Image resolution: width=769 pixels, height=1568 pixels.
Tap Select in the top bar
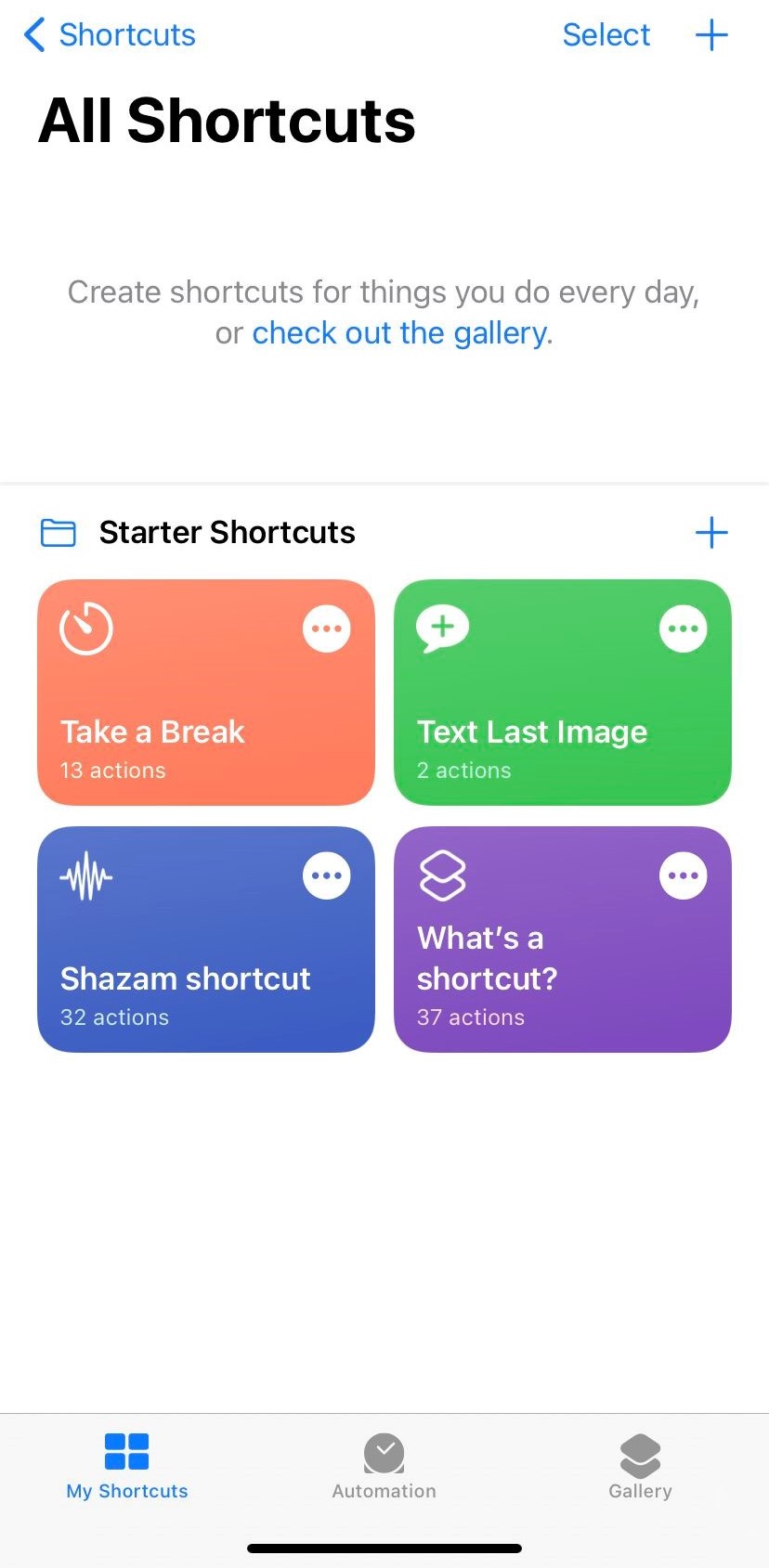(x=606, y=35)
